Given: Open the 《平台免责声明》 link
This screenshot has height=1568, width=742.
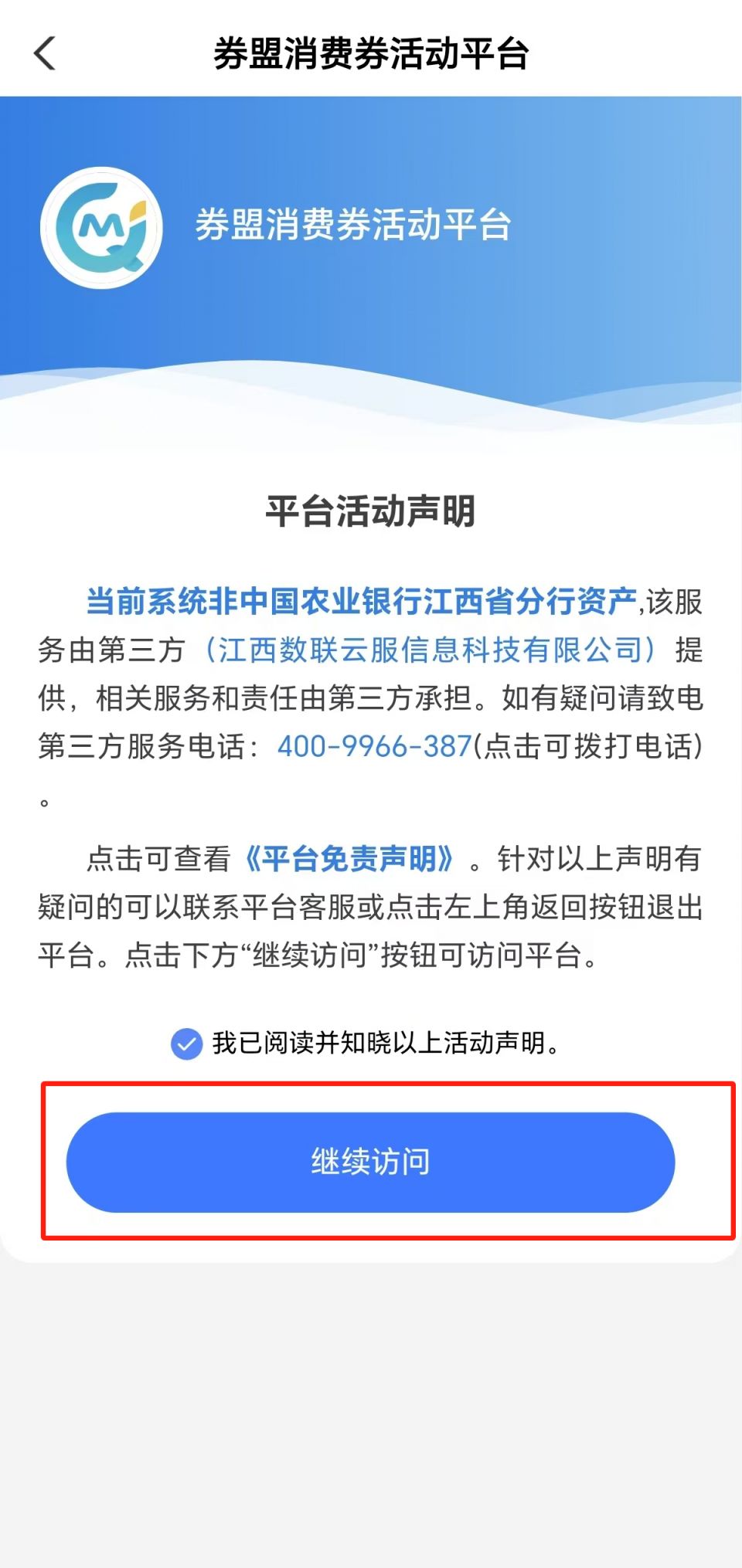Looking at the screenshot, I should click(349, 858).
